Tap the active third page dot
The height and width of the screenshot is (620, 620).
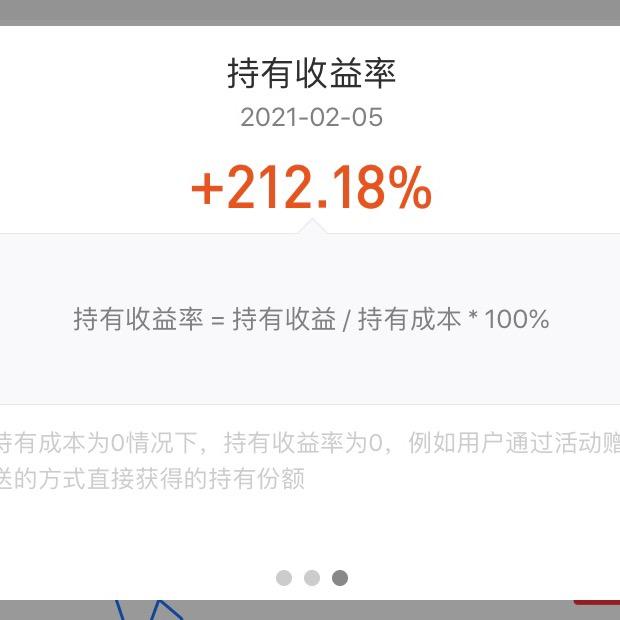coord(340,578)
